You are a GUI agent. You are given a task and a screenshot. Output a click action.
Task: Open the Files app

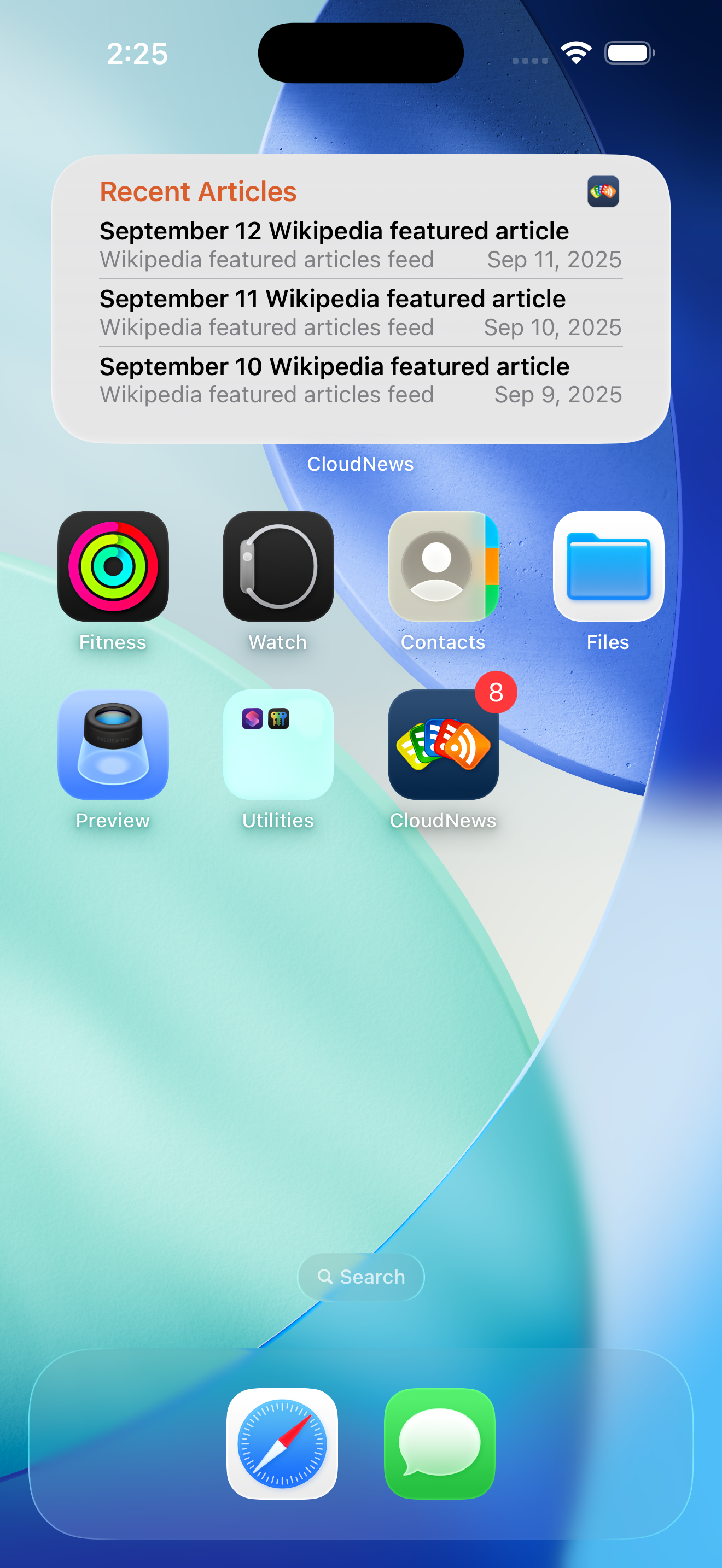608,566
